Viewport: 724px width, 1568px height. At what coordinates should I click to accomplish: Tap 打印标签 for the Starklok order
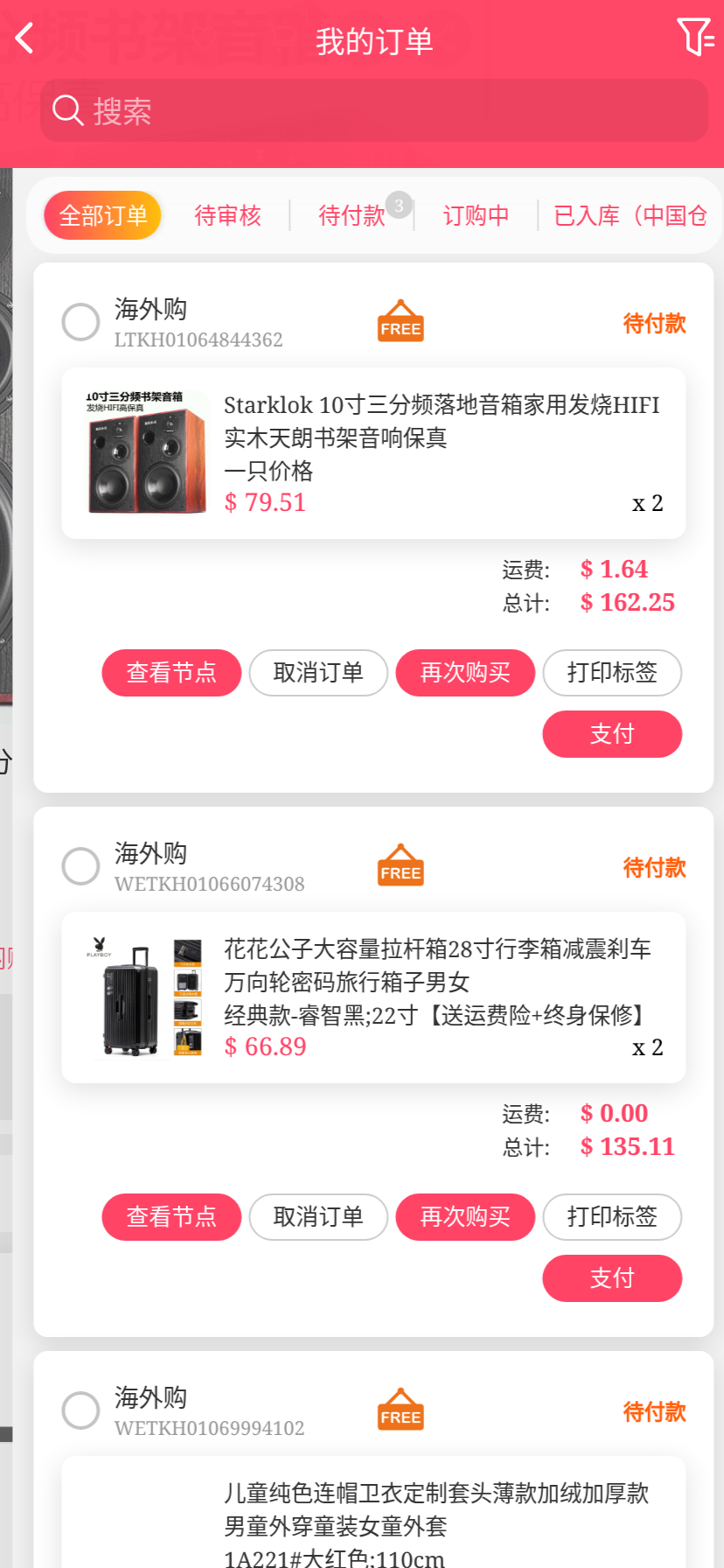coord(612,673)
